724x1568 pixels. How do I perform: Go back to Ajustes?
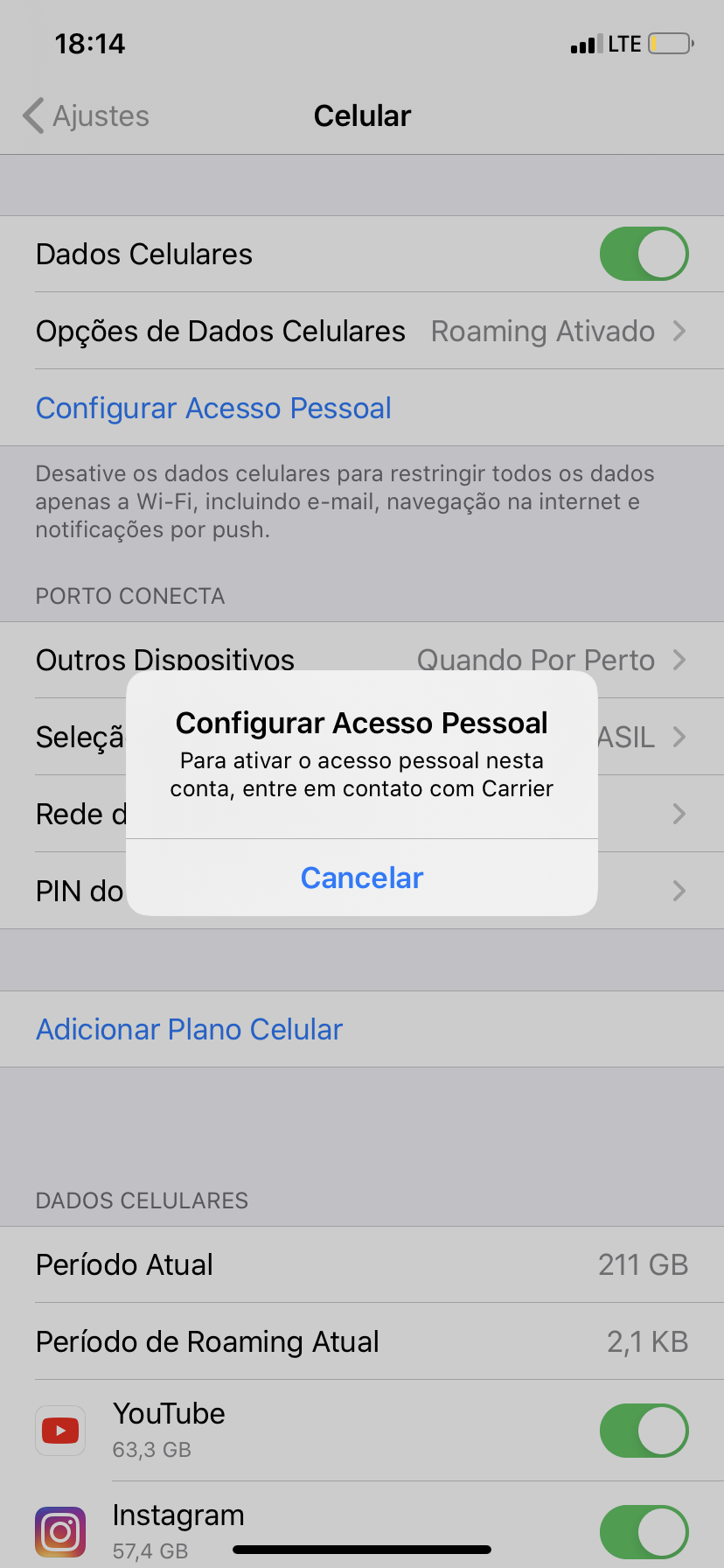pos(86,115)
